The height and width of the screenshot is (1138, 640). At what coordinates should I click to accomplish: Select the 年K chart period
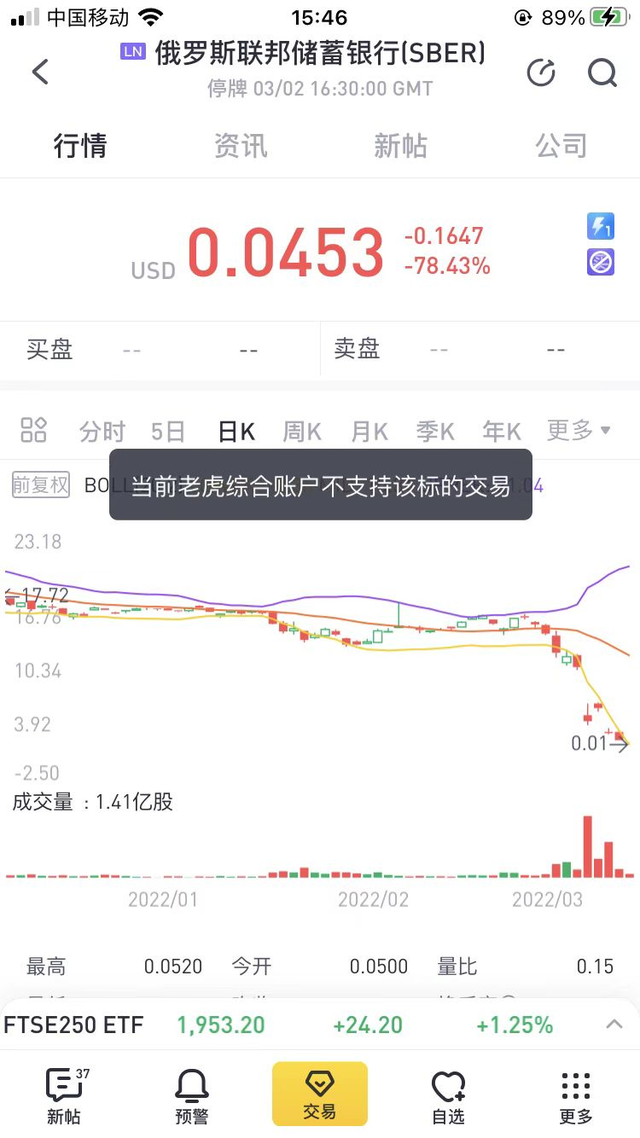point(501,431)
